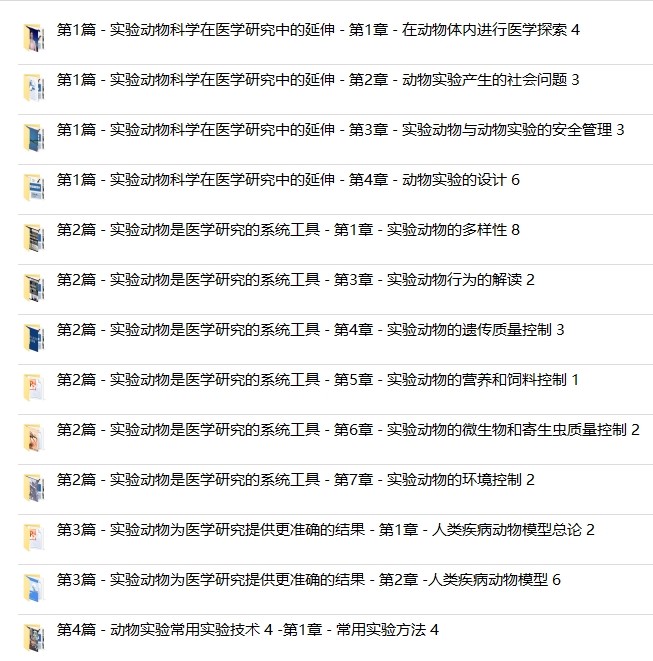The width and height of the screenshot is (653, 661).
Task: Open folder 第2篇 第3章 实验动物行为的解读
Action: (x=295, y=280)
